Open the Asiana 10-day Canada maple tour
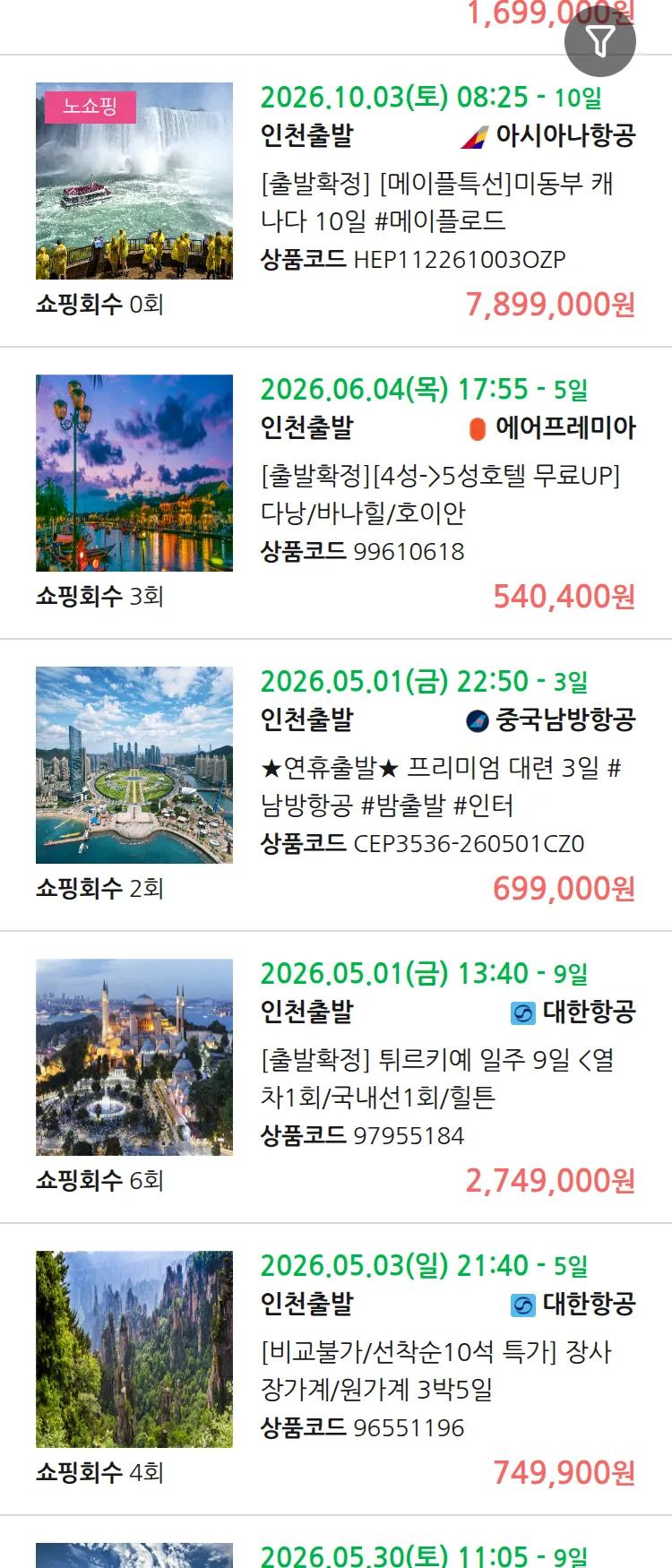This screenshot has width=672, height=1568. click(436, 202)
